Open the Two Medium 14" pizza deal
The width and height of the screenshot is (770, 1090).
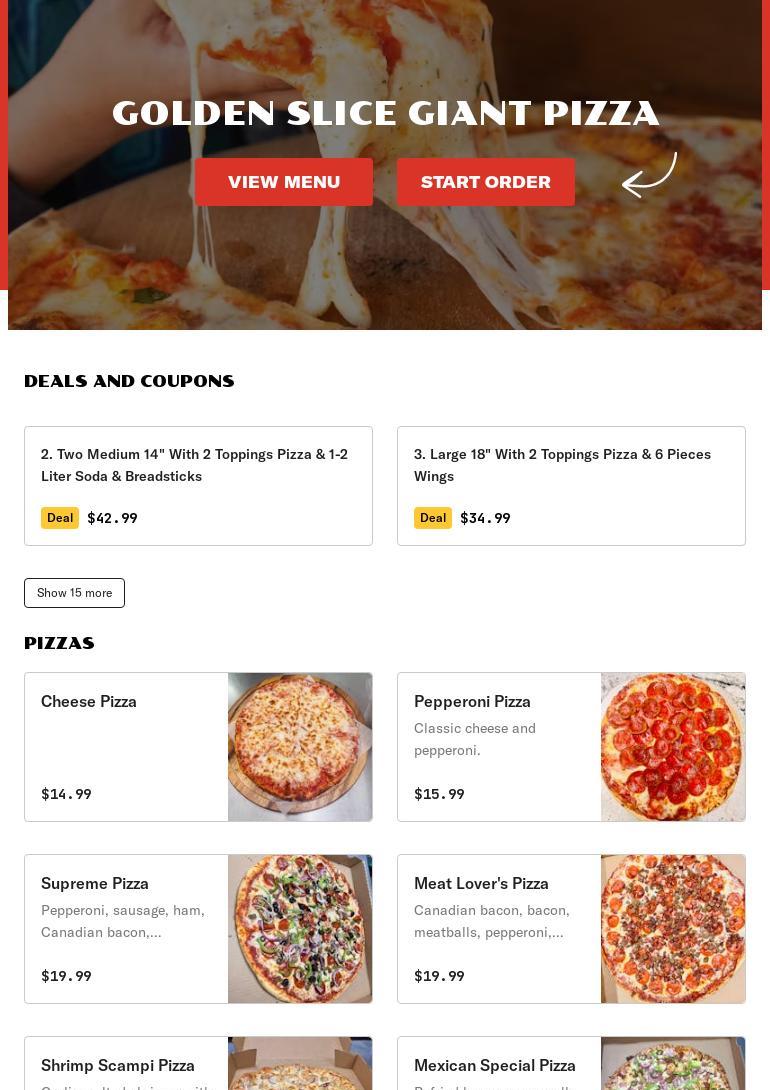click(x=198, y=486)
